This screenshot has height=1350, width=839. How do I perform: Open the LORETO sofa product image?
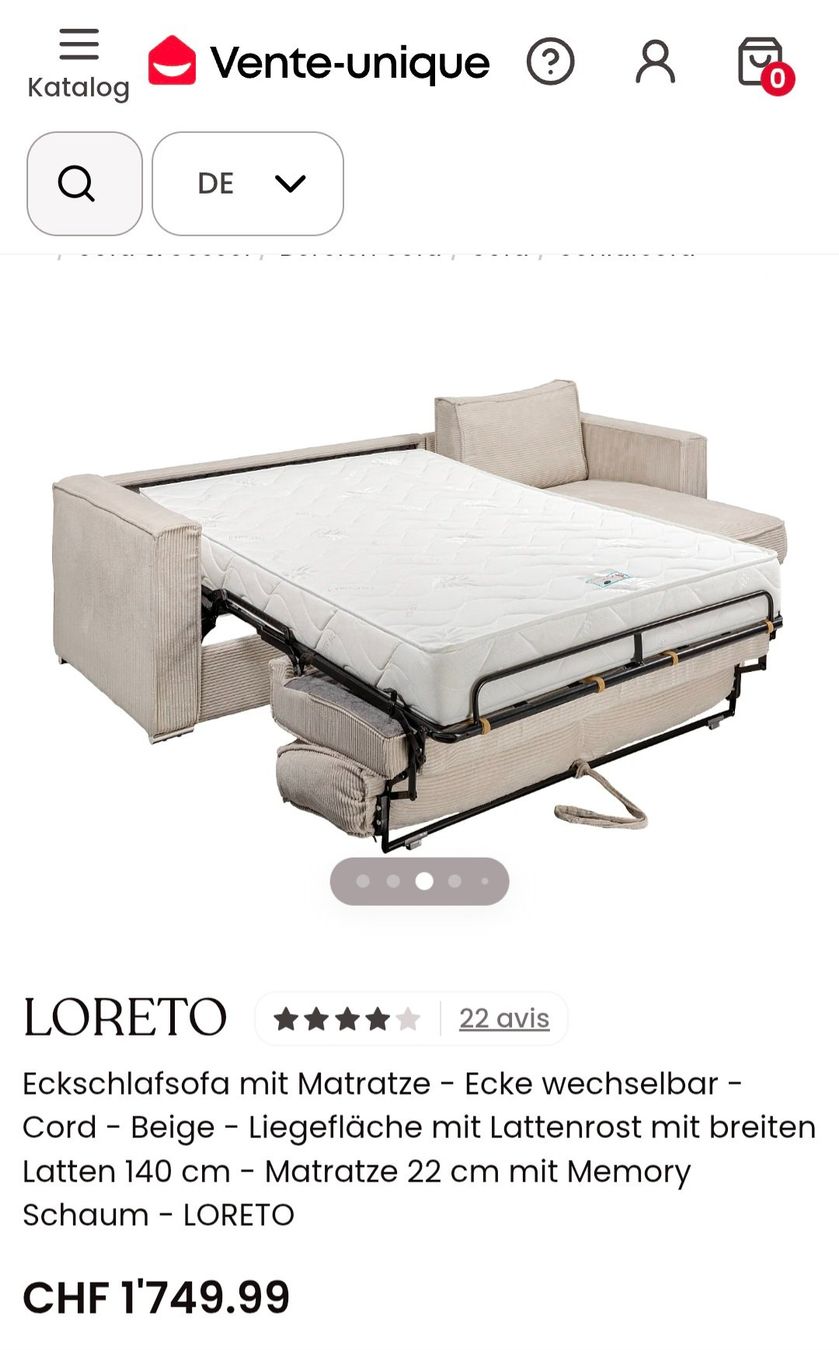click(x=419, y=612)
